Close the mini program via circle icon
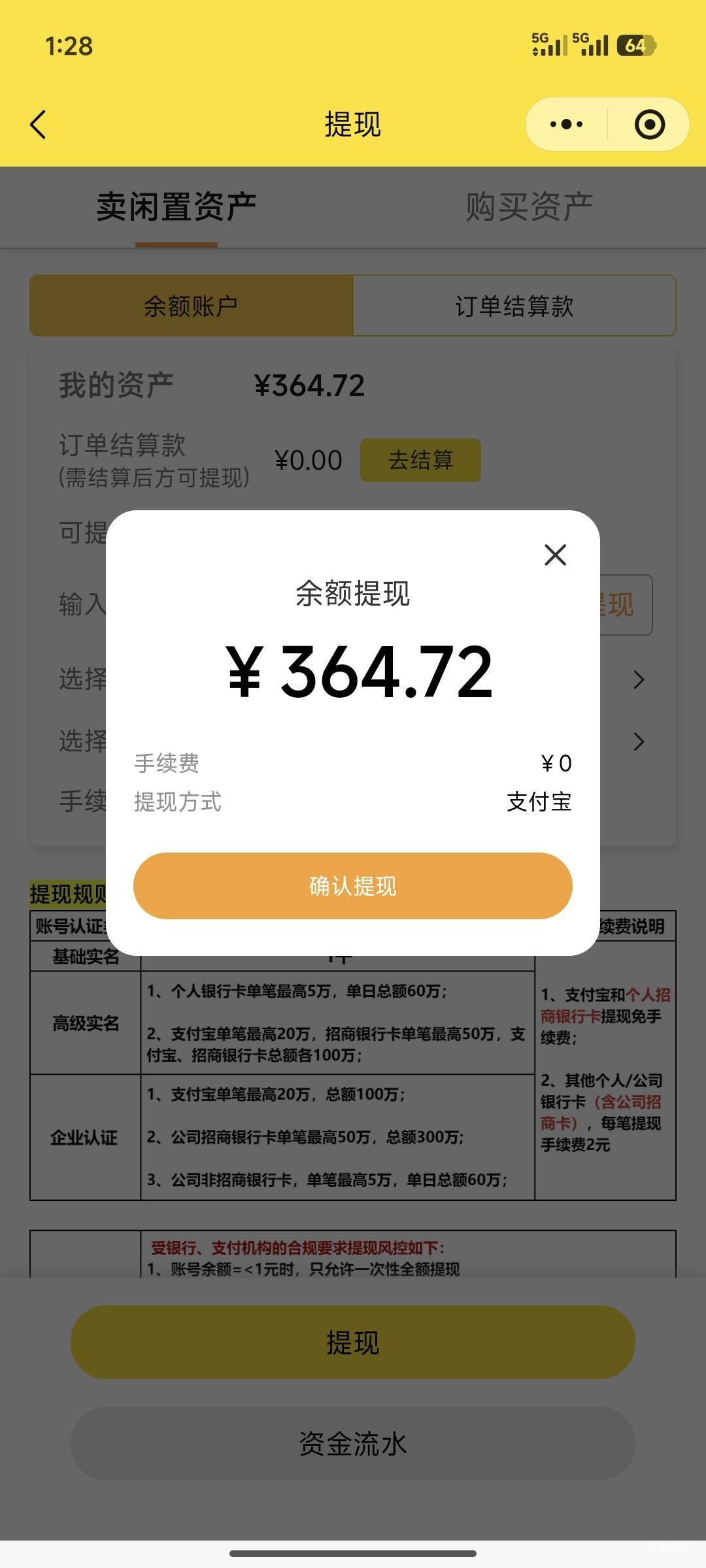Viewport: 706px width, 1568px height. pos(650,124)
